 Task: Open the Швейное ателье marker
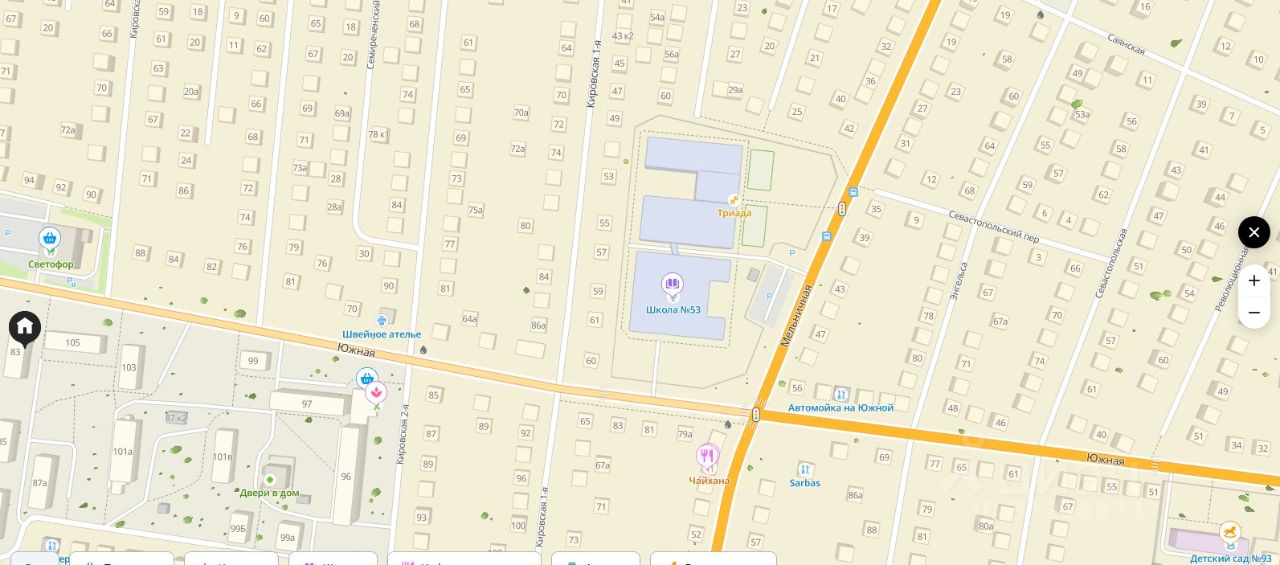(381, 320)
